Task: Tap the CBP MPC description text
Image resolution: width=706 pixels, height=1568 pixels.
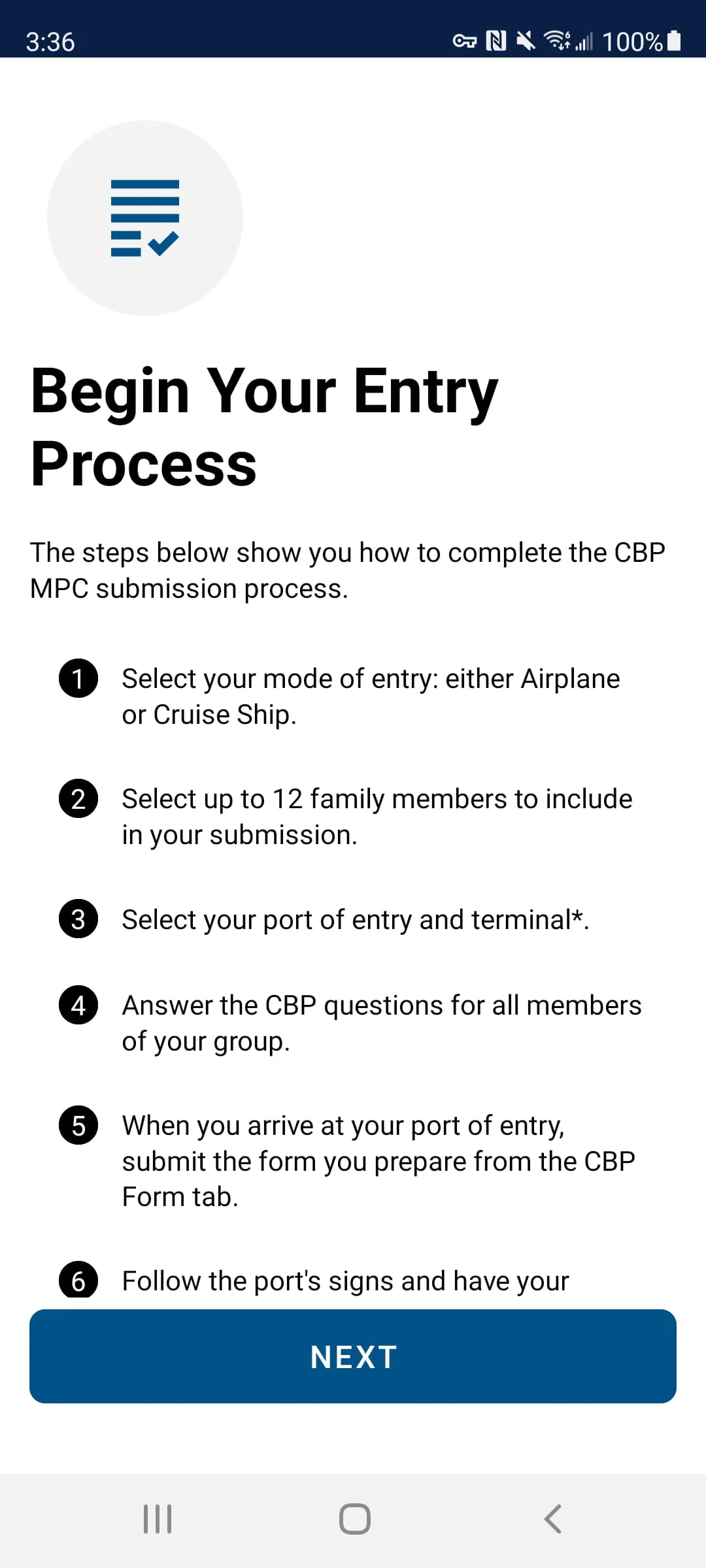Action: pyautogui.click(x=348, y=570)
